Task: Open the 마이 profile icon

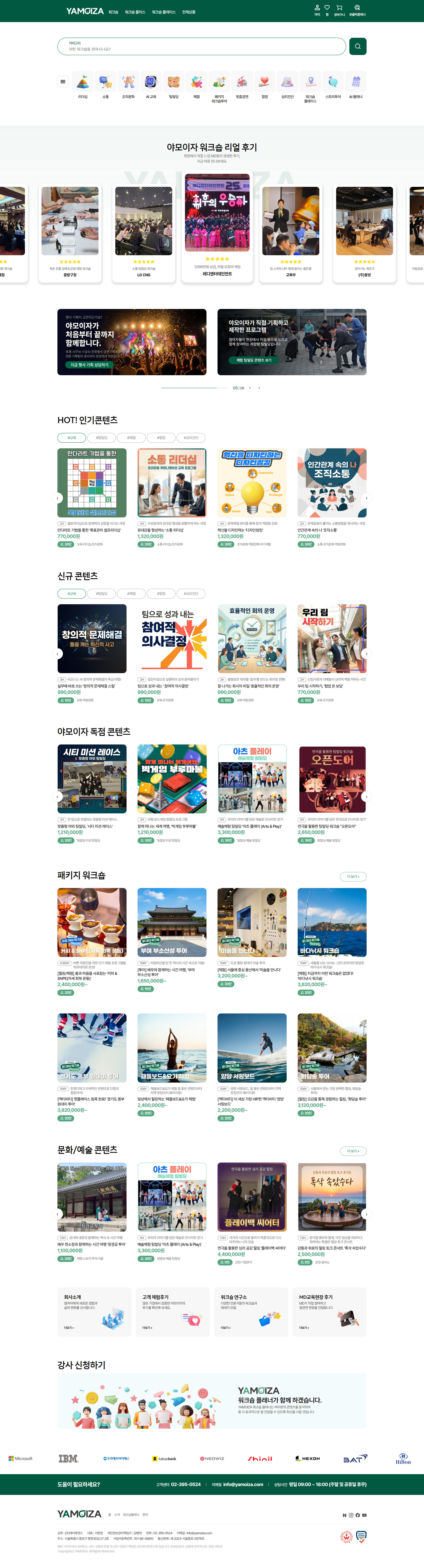Action: tap(317, 10)
